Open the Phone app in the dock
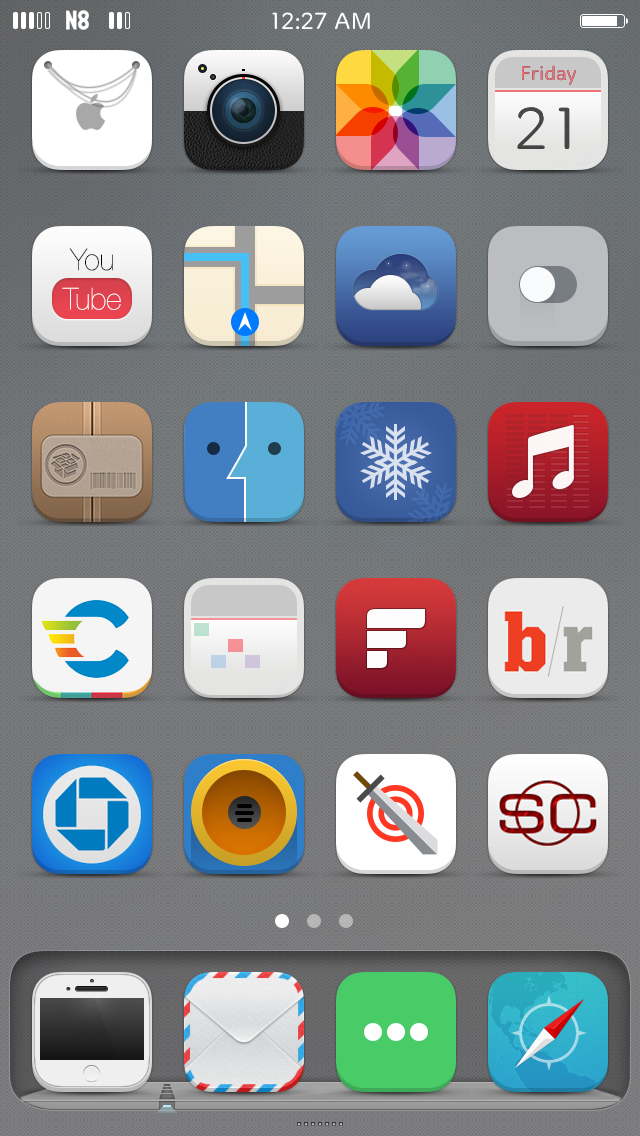The image size is (640, 1136). click(92, 1032)
